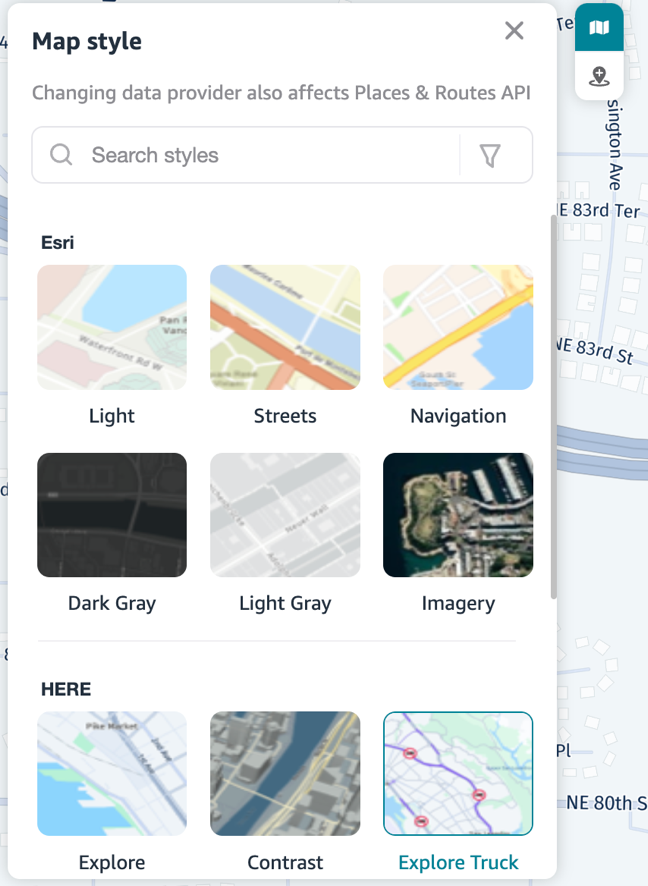Tap the location pin button below map style

tap(599, 76)
